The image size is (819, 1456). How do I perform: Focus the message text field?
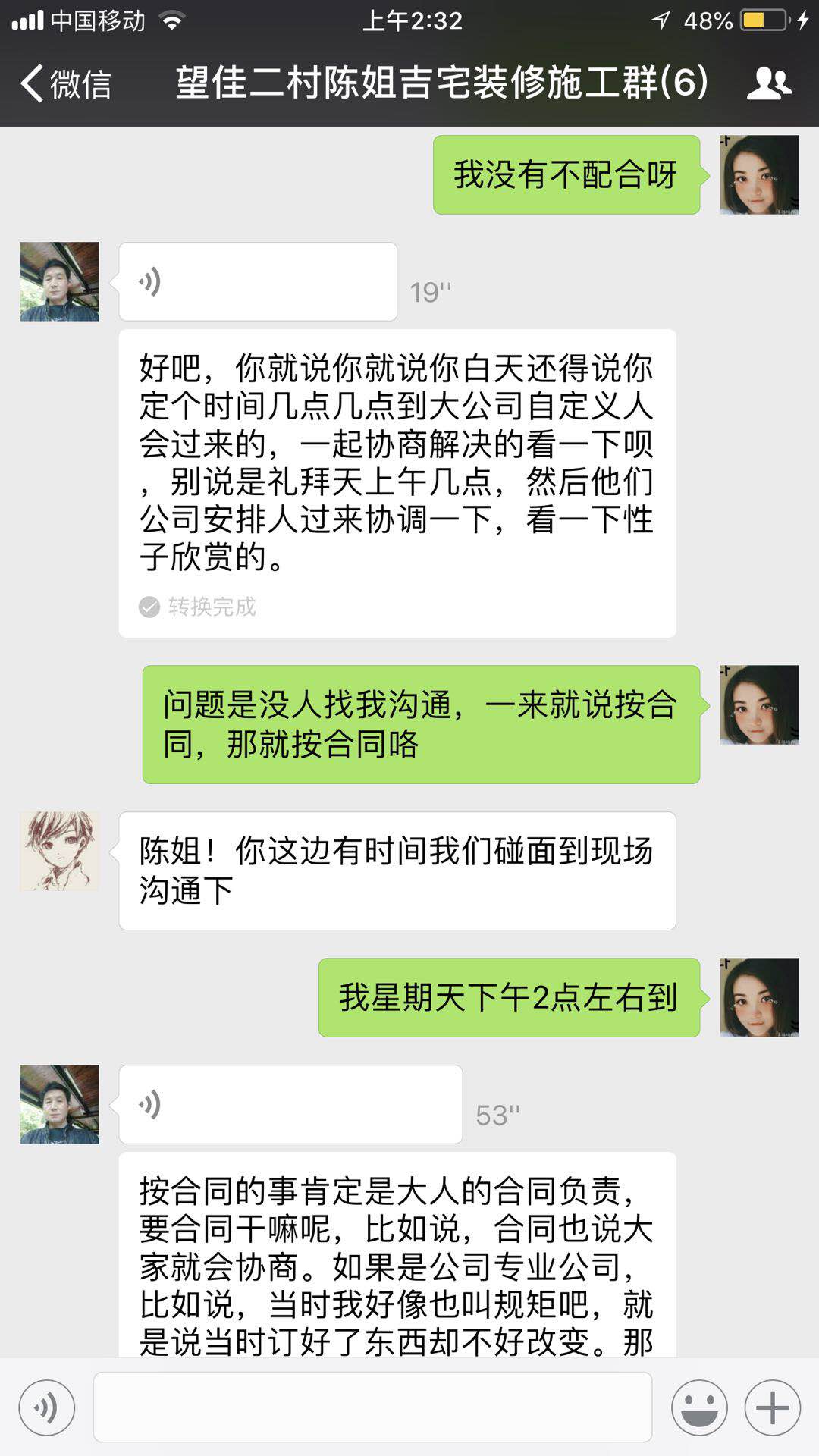click(x=372, y=1407)
